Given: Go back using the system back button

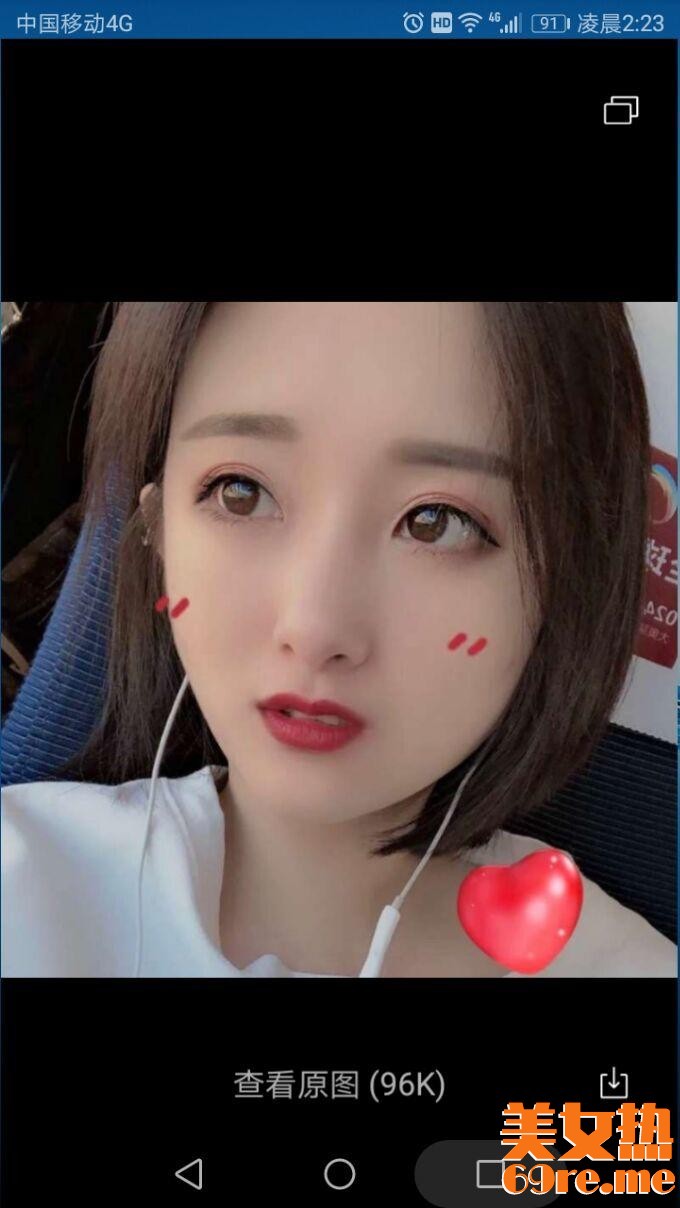Looking at the screenshot, I should coord(189,1173).
